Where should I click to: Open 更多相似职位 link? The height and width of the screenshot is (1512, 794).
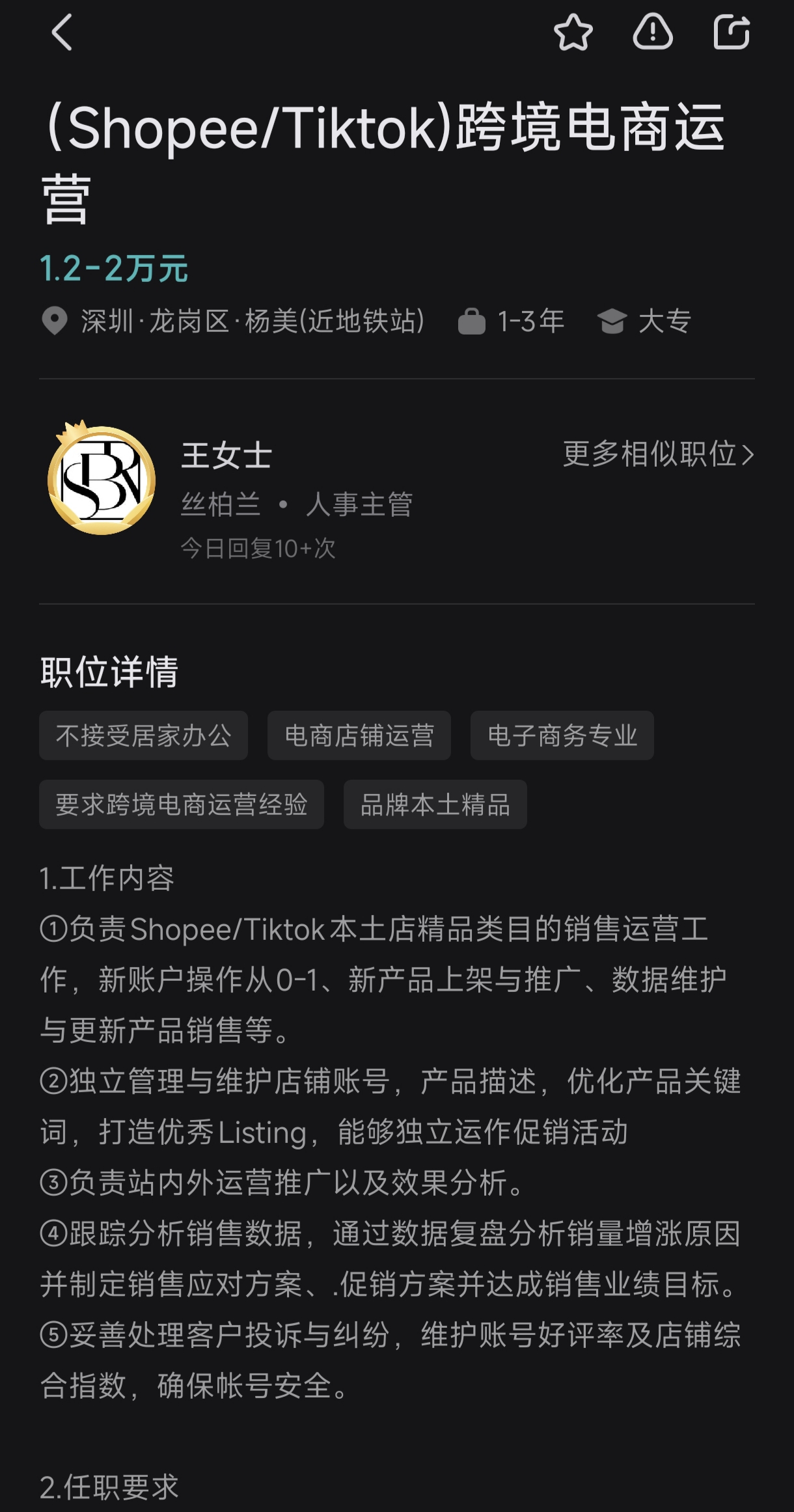tap(658, 454)
